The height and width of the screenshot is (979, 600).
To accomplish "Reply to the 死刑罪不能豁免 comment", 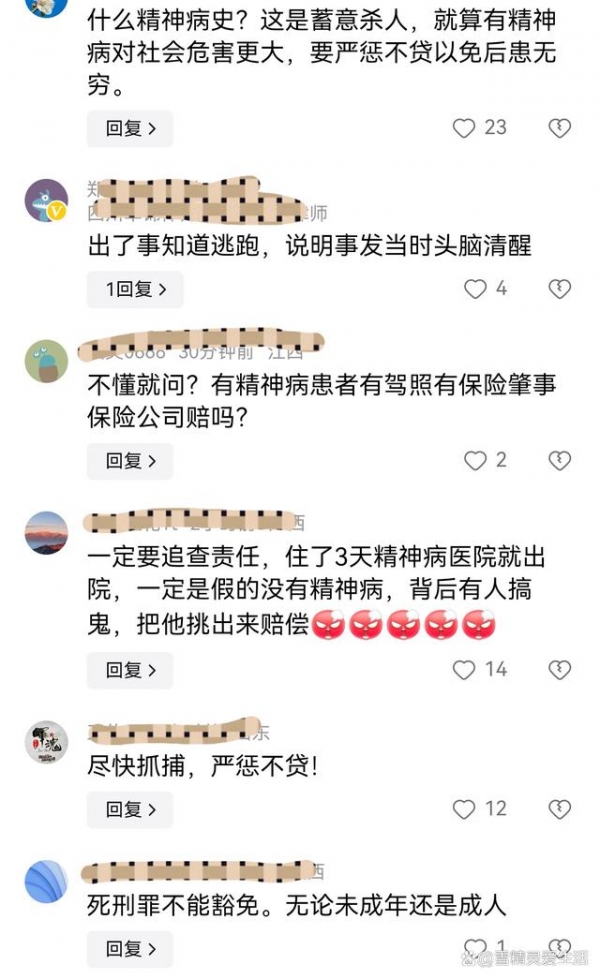I will (129, 948).
